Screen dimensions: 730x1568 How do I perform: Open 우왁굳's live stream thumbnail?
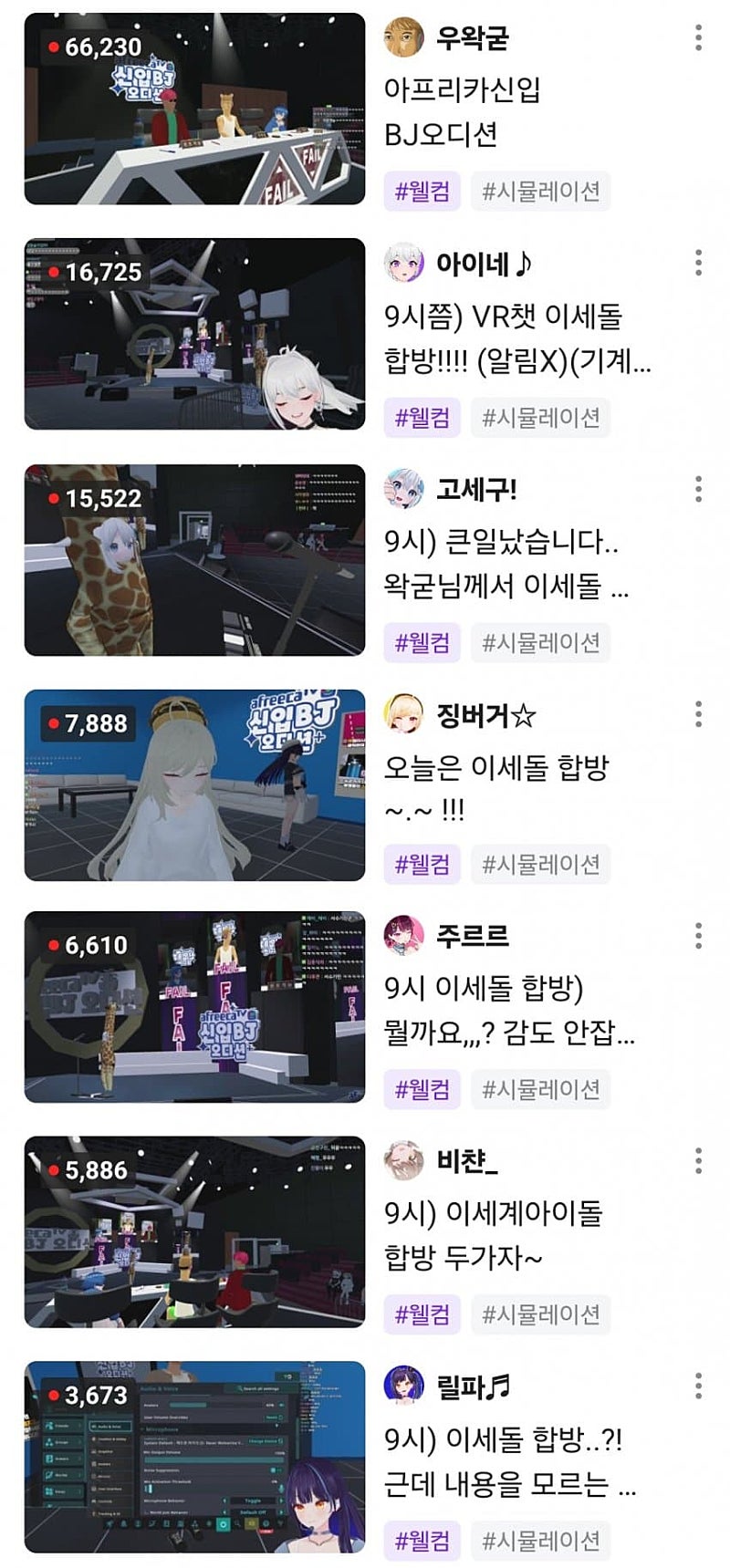194,109
